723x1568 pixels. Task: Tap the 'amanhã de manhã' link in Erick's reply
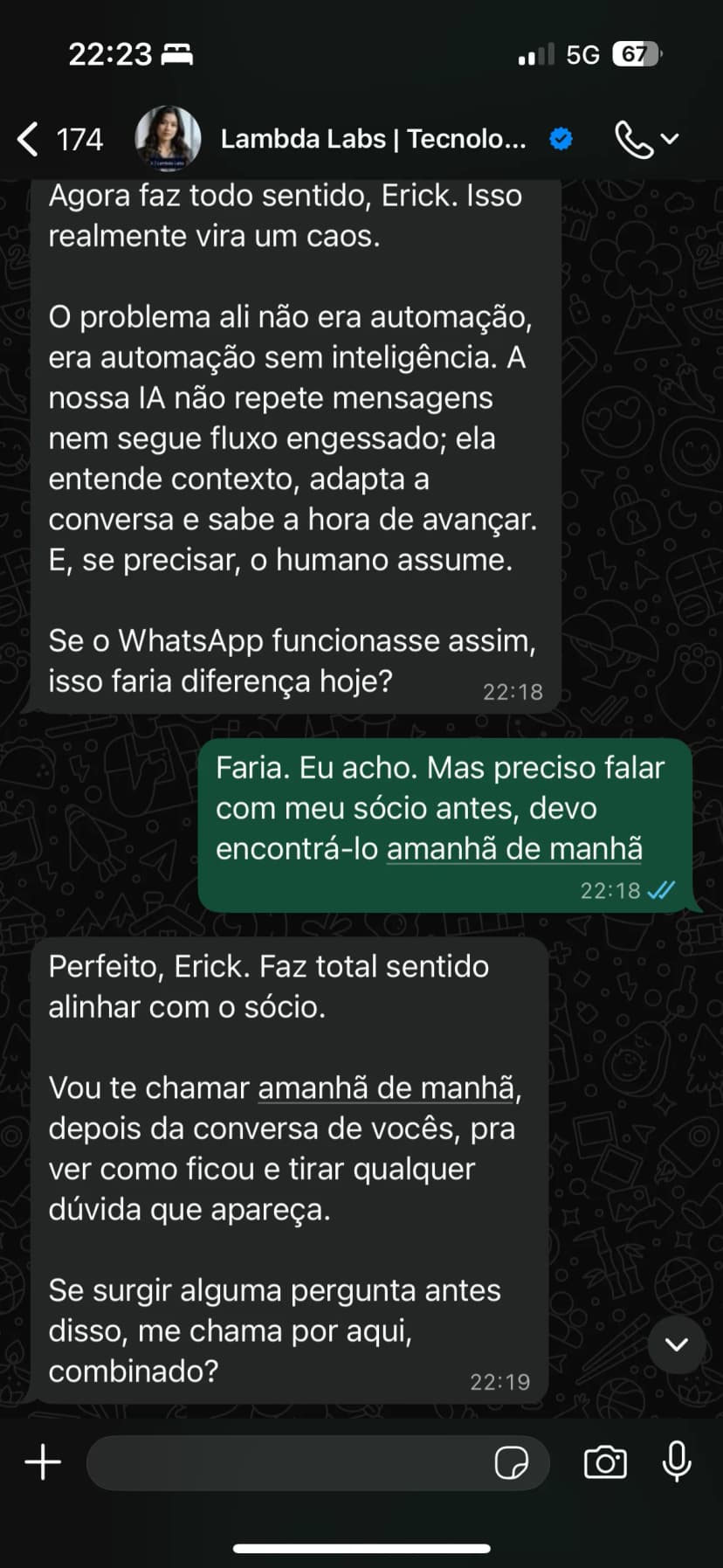tap(513, 847)
